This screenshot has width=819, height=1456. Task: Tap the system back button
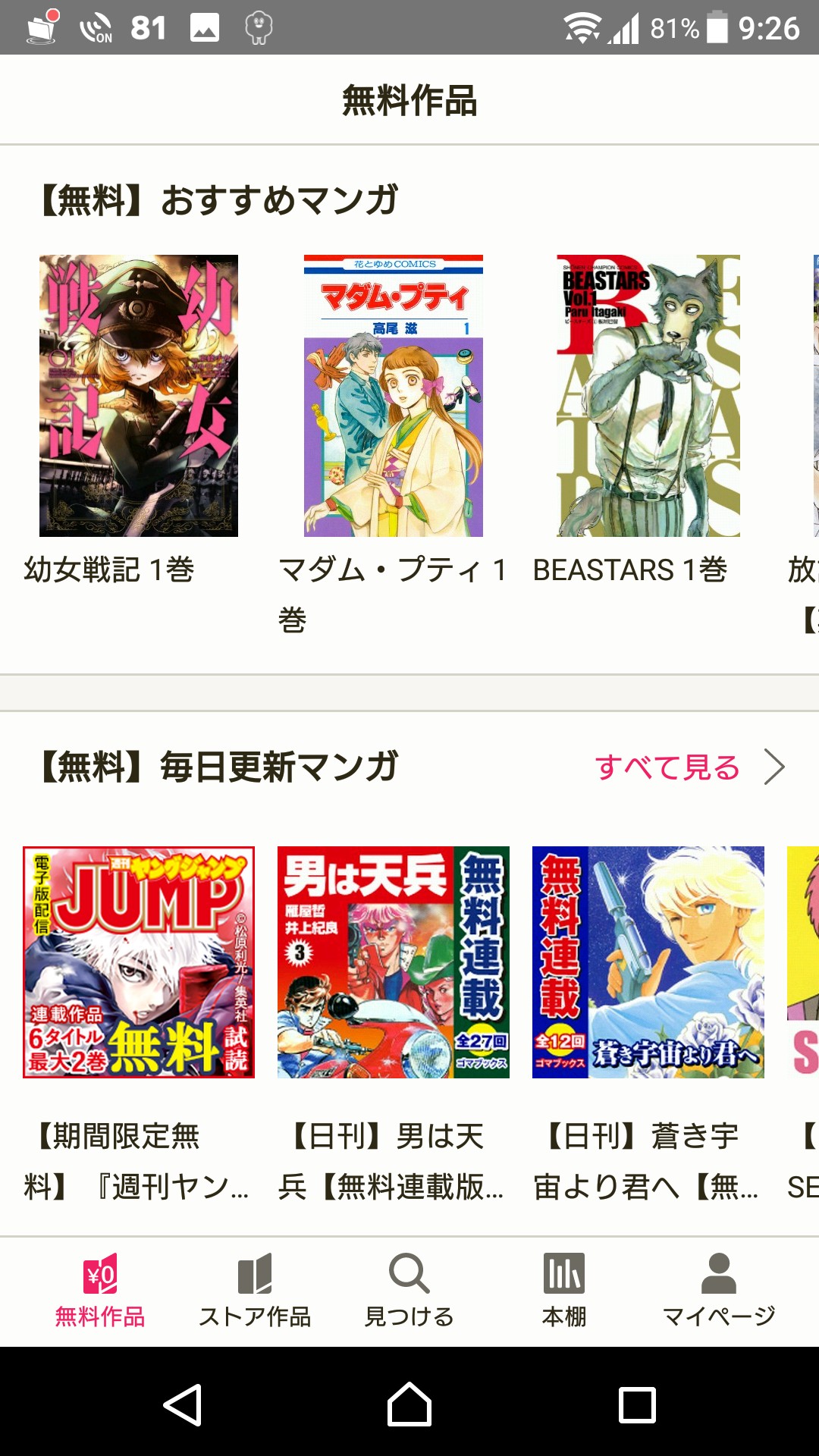[x=182, y=1404]
